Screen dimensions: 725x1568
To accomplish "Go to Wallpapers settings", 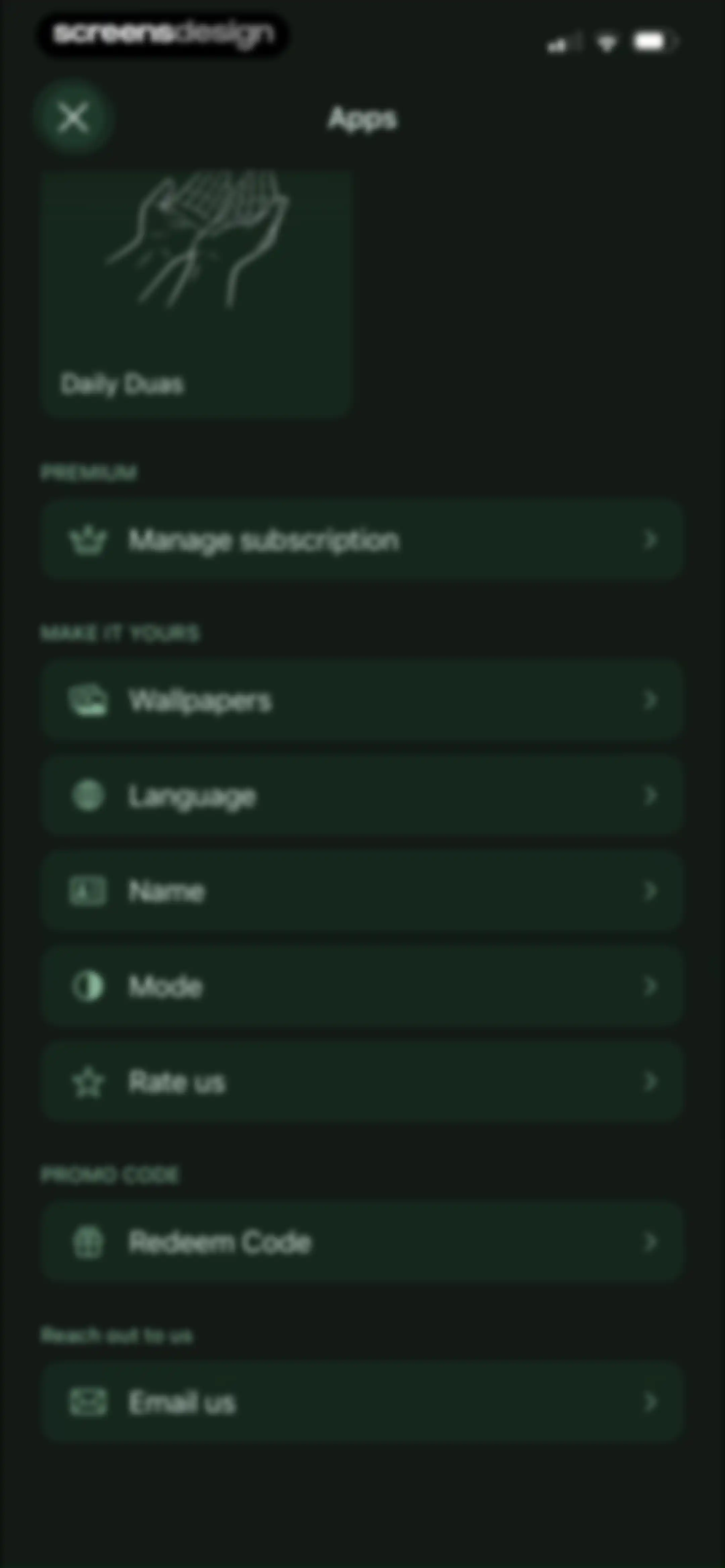I will [x=363, y=700].
